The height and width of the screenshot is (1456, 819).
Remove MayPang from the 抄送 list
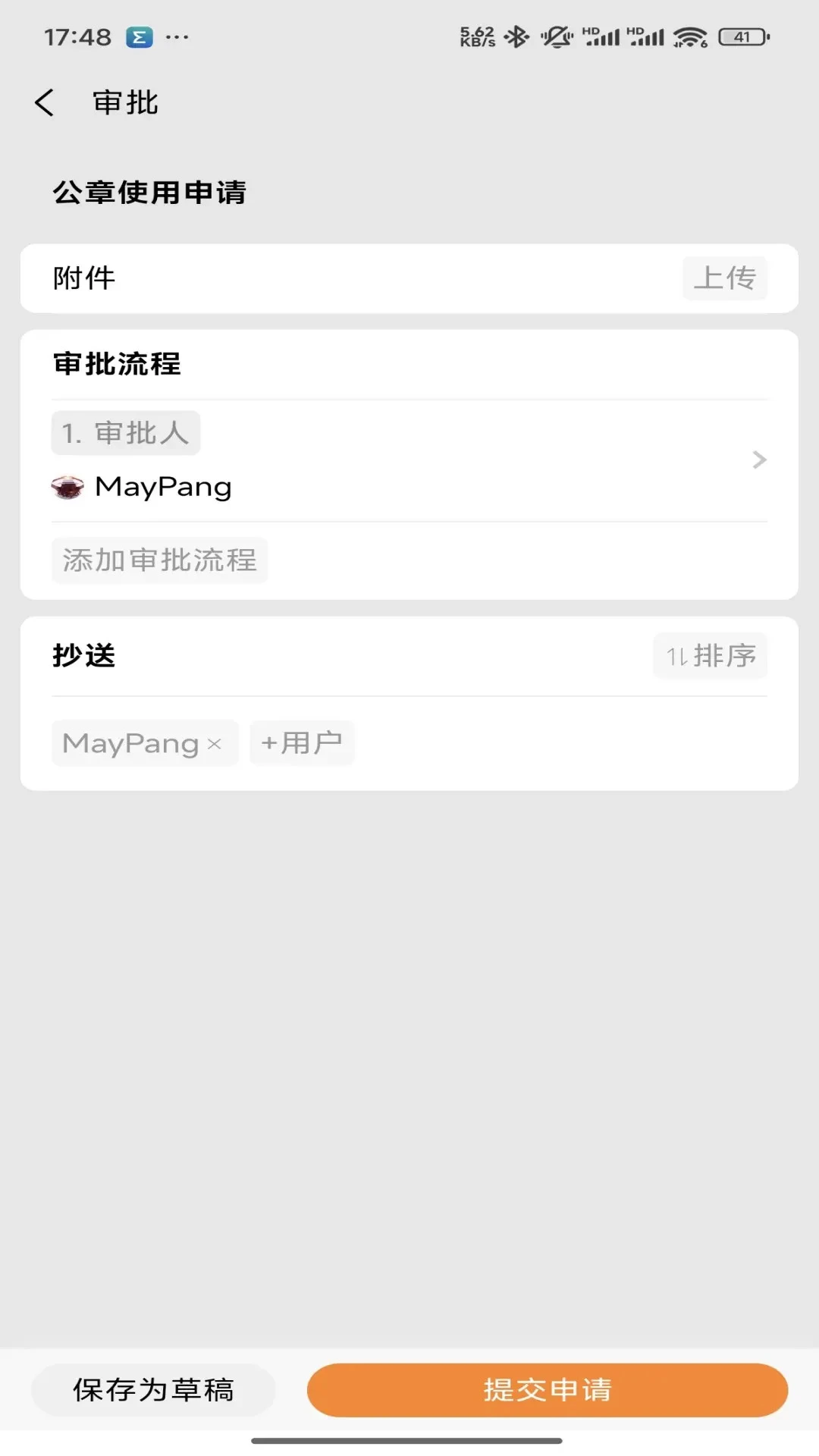[215, 744]
